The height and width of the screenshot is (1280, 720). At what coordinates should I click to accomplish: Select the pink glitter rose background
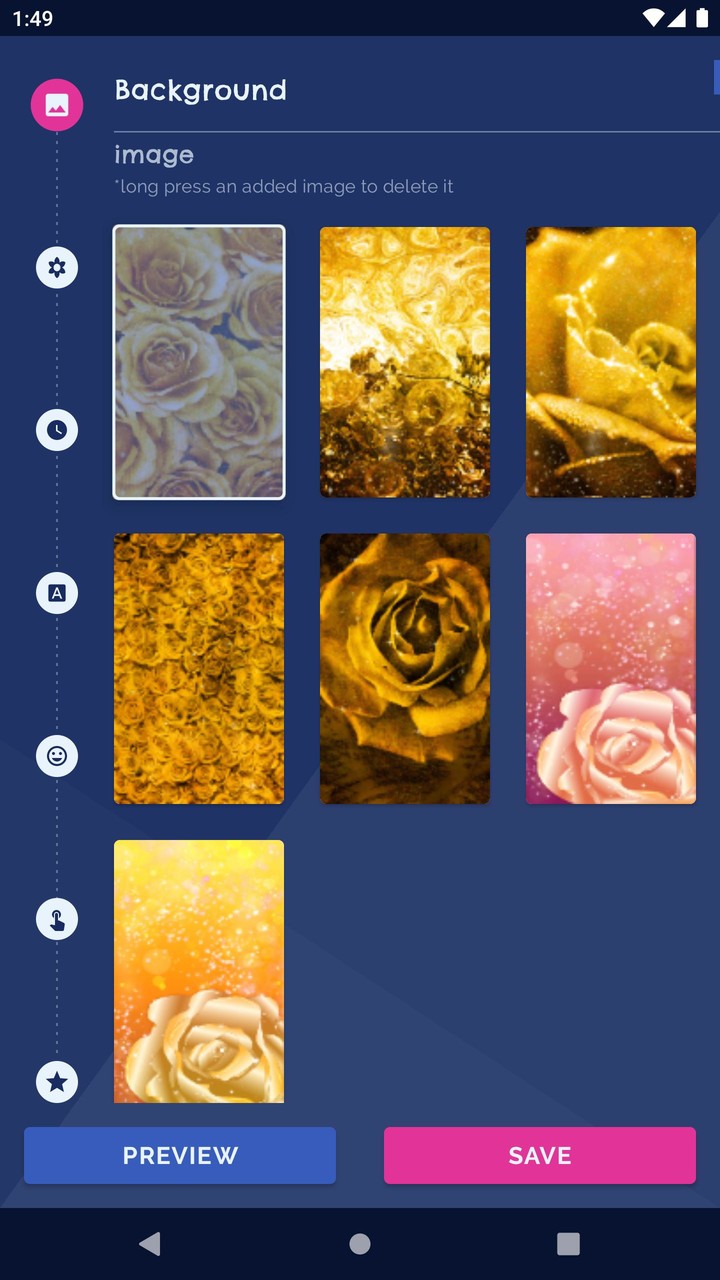(610, 668)
